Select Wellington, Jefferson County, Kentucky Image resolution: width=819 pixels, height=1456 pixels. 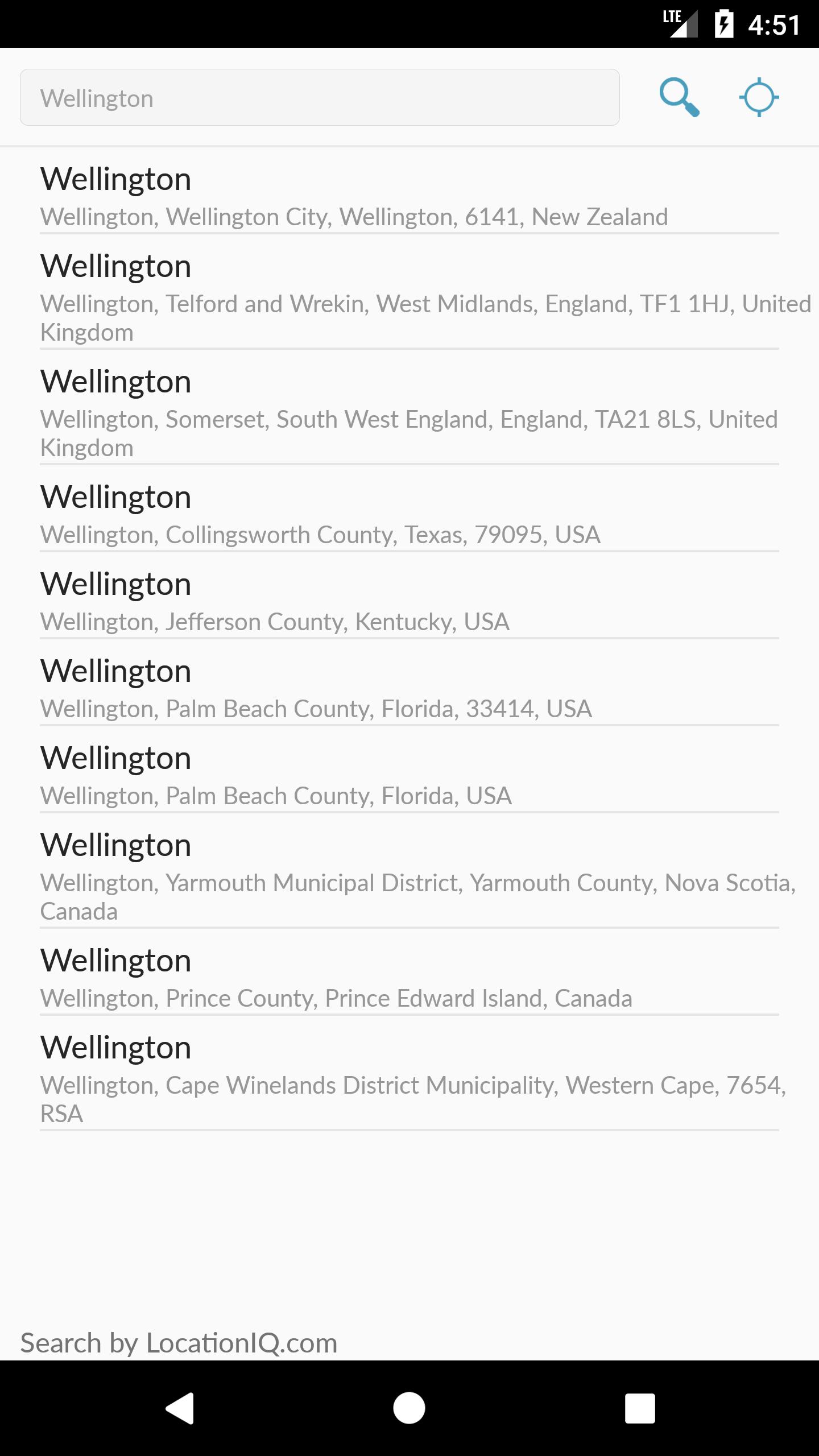(409, 601)
